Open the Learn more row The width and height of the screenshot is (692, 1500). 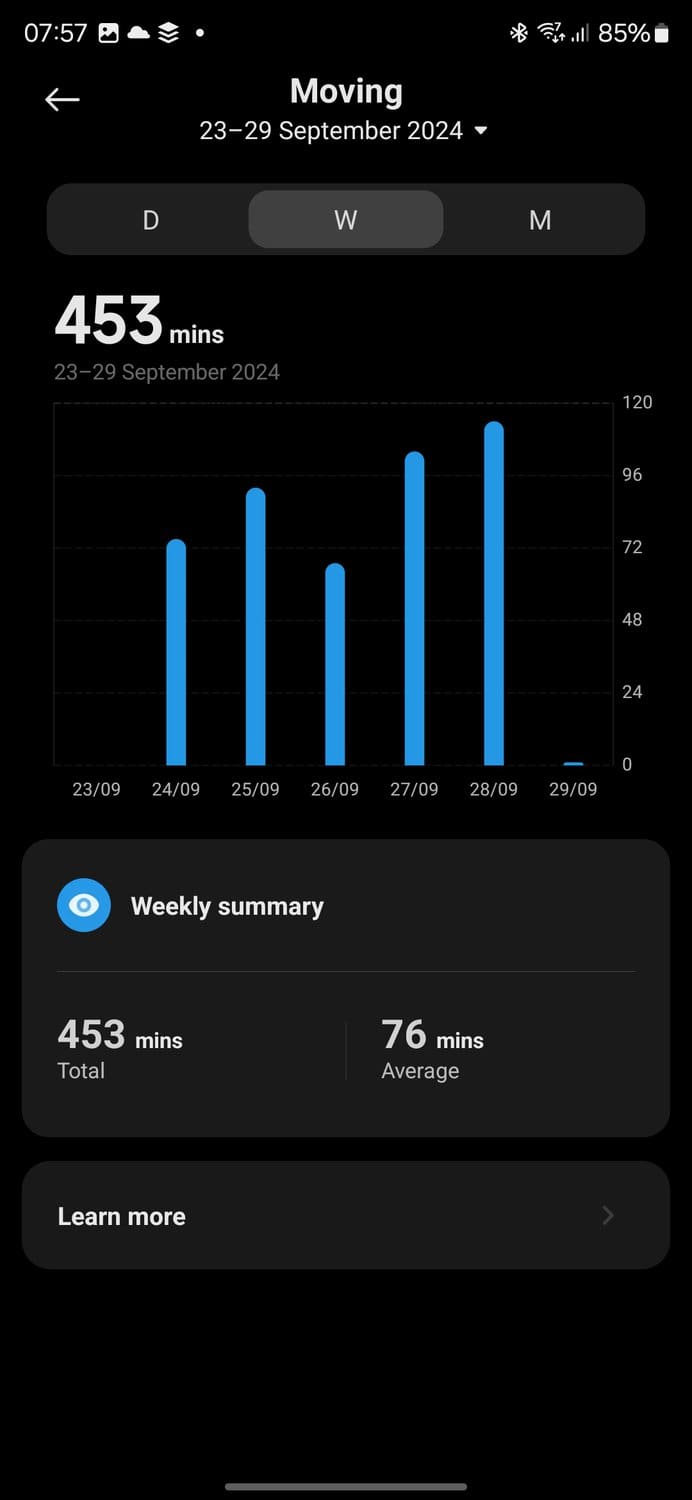(345, 1216)
